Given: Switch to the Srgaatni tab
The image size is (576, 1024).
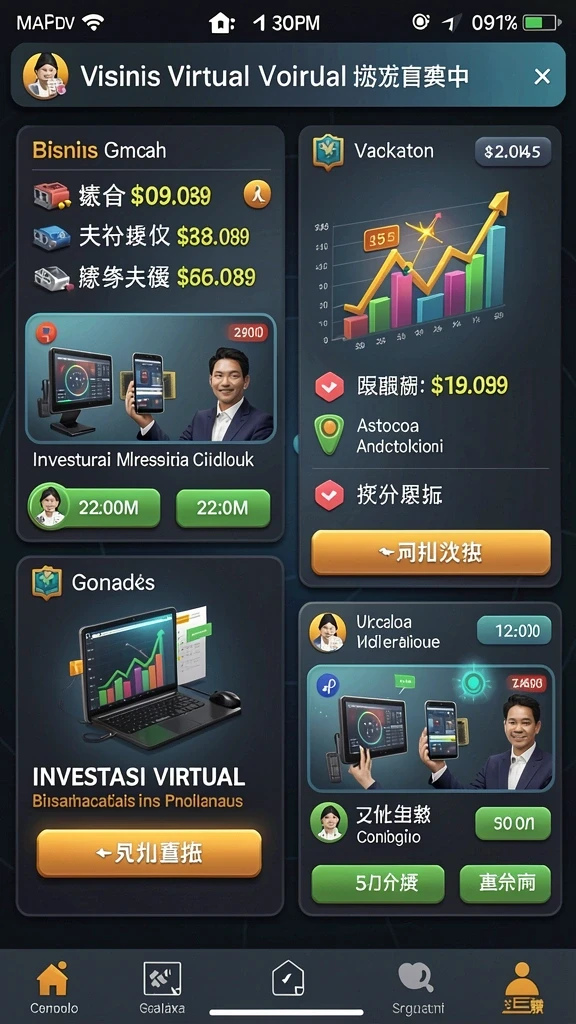Looking at the screenshot, I should tap(417, 986).
